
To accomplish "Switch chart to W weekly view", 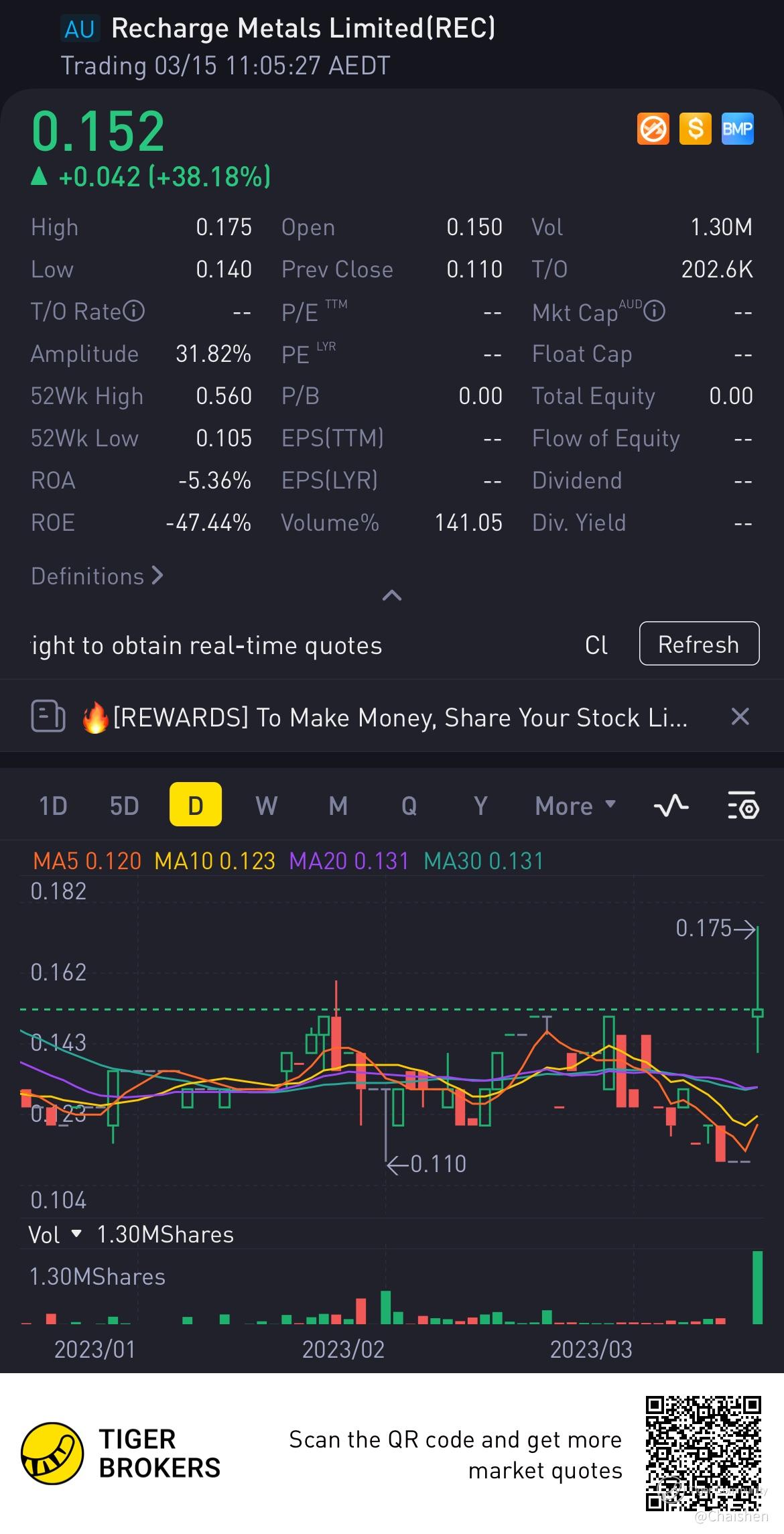I will (266, 805).
